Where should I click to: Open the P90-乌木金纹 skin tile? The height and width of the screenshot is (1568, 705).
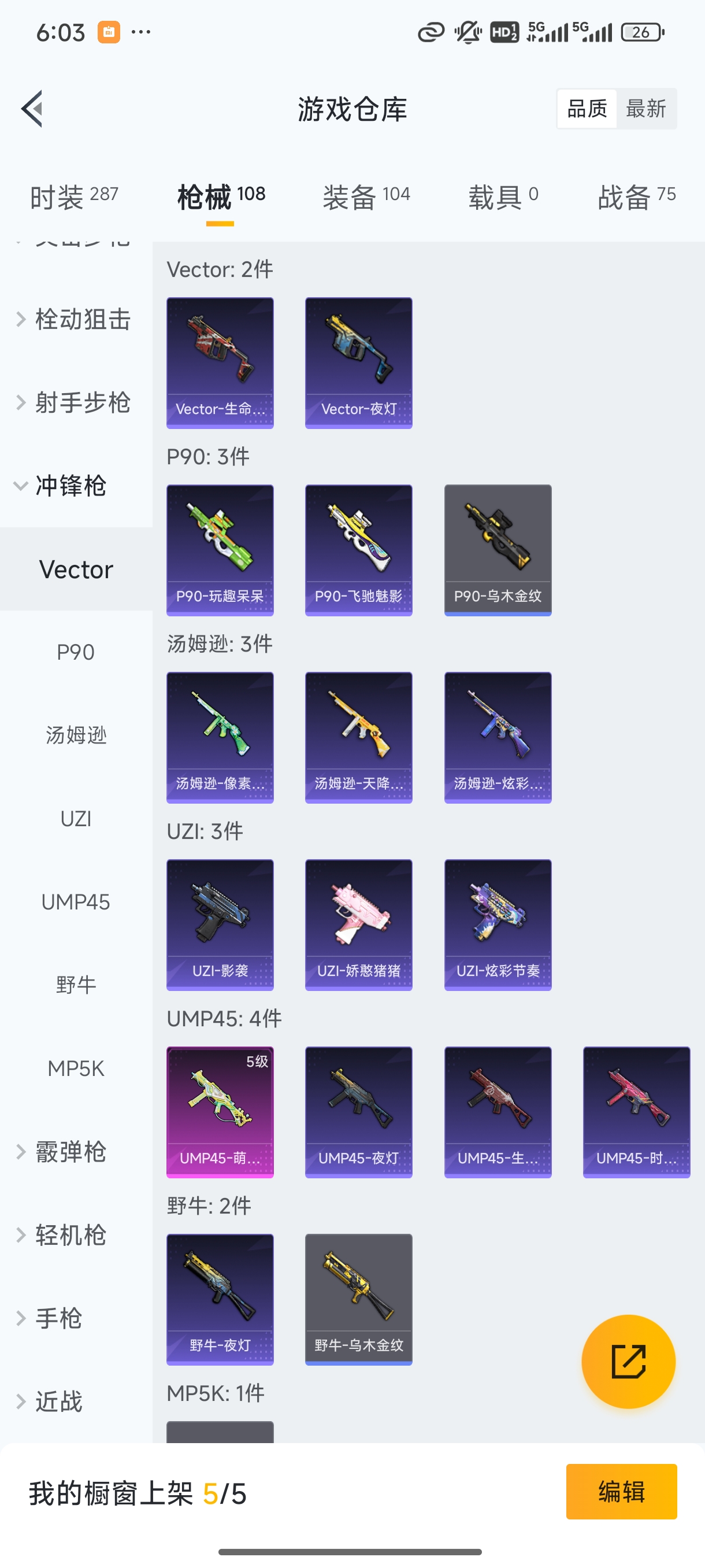[498, 550]
